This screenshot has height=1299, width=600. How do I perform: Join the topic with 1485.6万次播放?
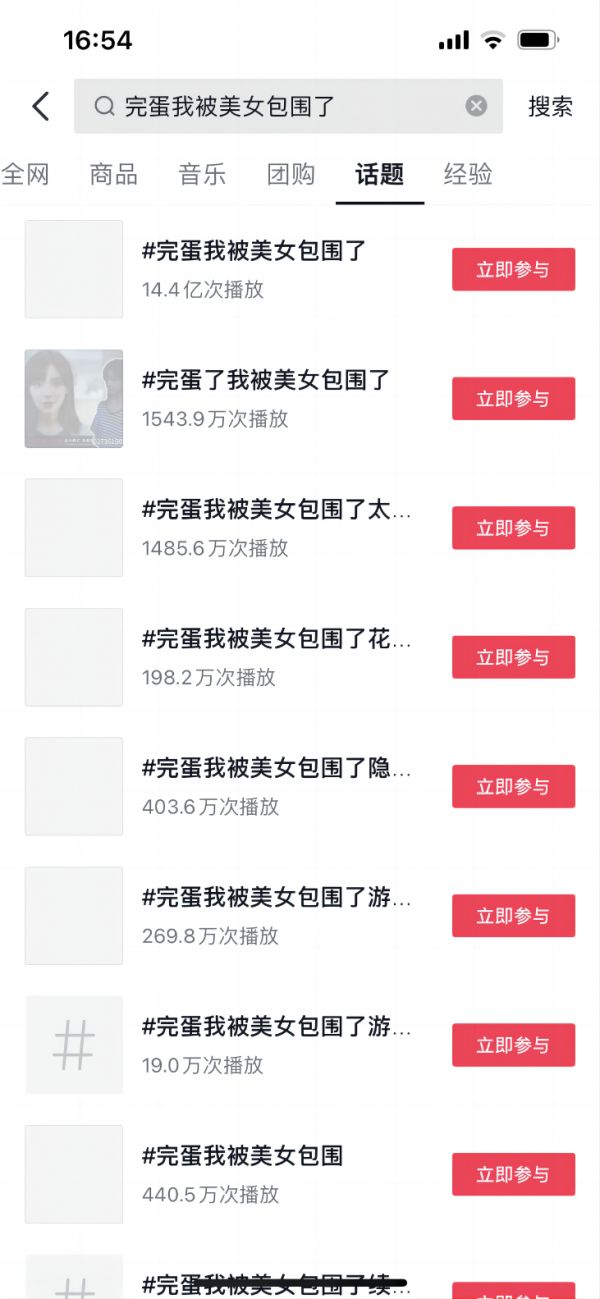513,528
